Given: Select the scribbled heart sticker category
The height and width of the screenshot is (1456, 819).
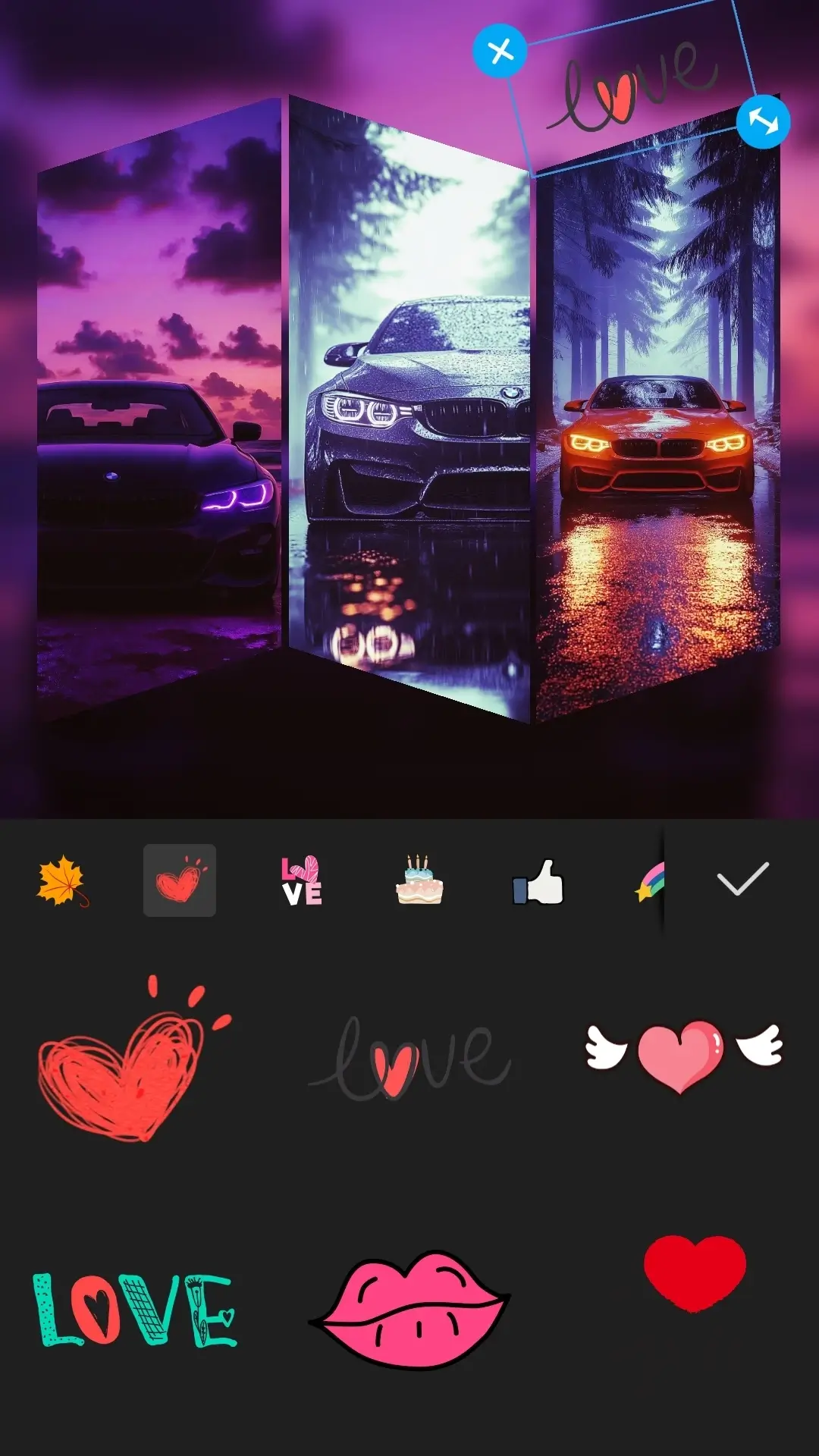Looking at the screenshot, I should [x=180, y=880].
